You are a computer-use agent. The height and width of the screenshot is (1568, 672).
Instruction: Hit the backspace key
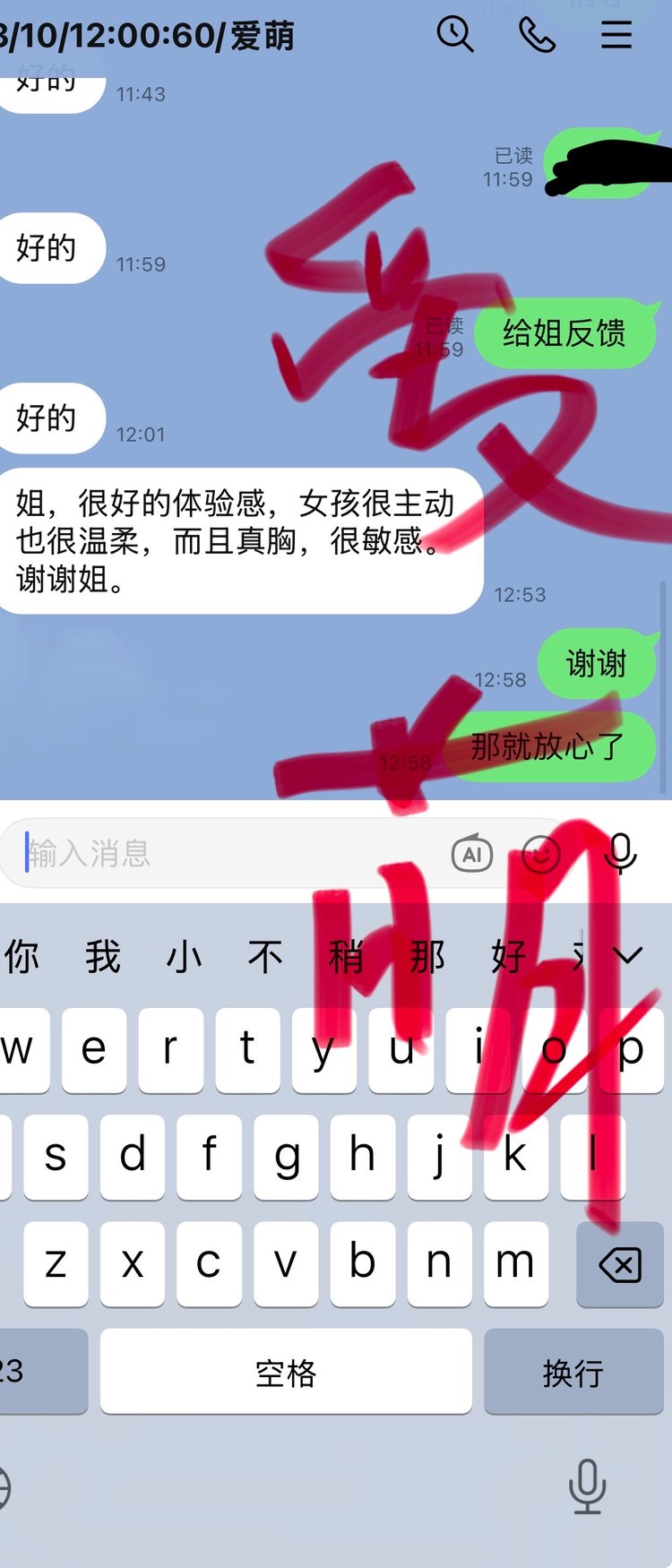(619, 1264)
